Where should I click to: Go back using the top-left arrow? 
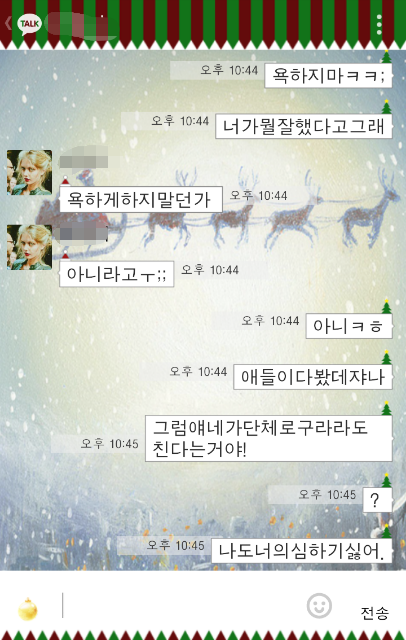point(8,23)
